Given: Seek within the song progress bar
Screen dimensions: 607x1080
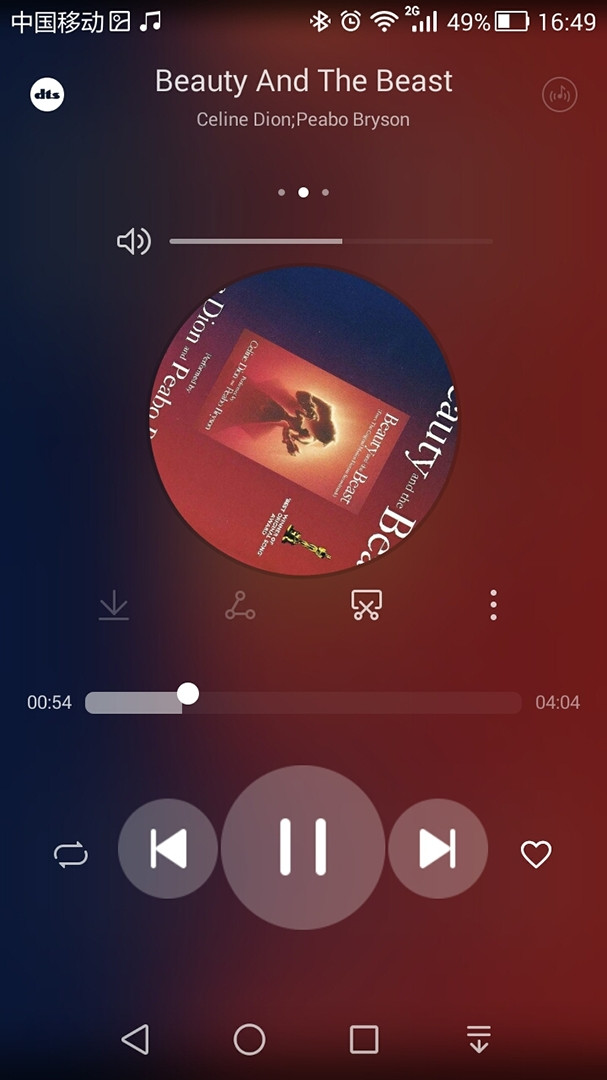Looking at the screenshot, I should click(303, 703).
